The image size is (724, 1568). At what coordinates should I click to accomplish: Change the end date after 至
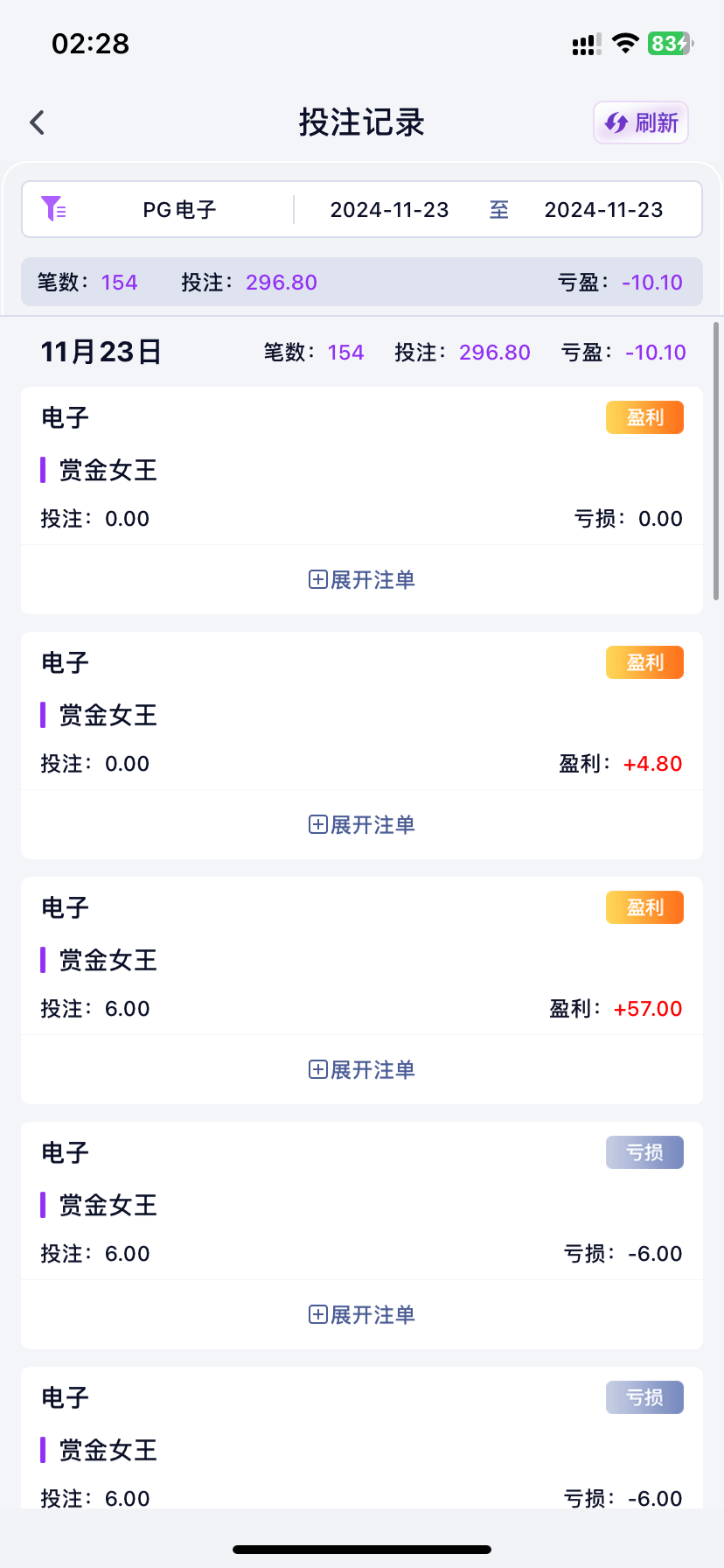[603, 210]
